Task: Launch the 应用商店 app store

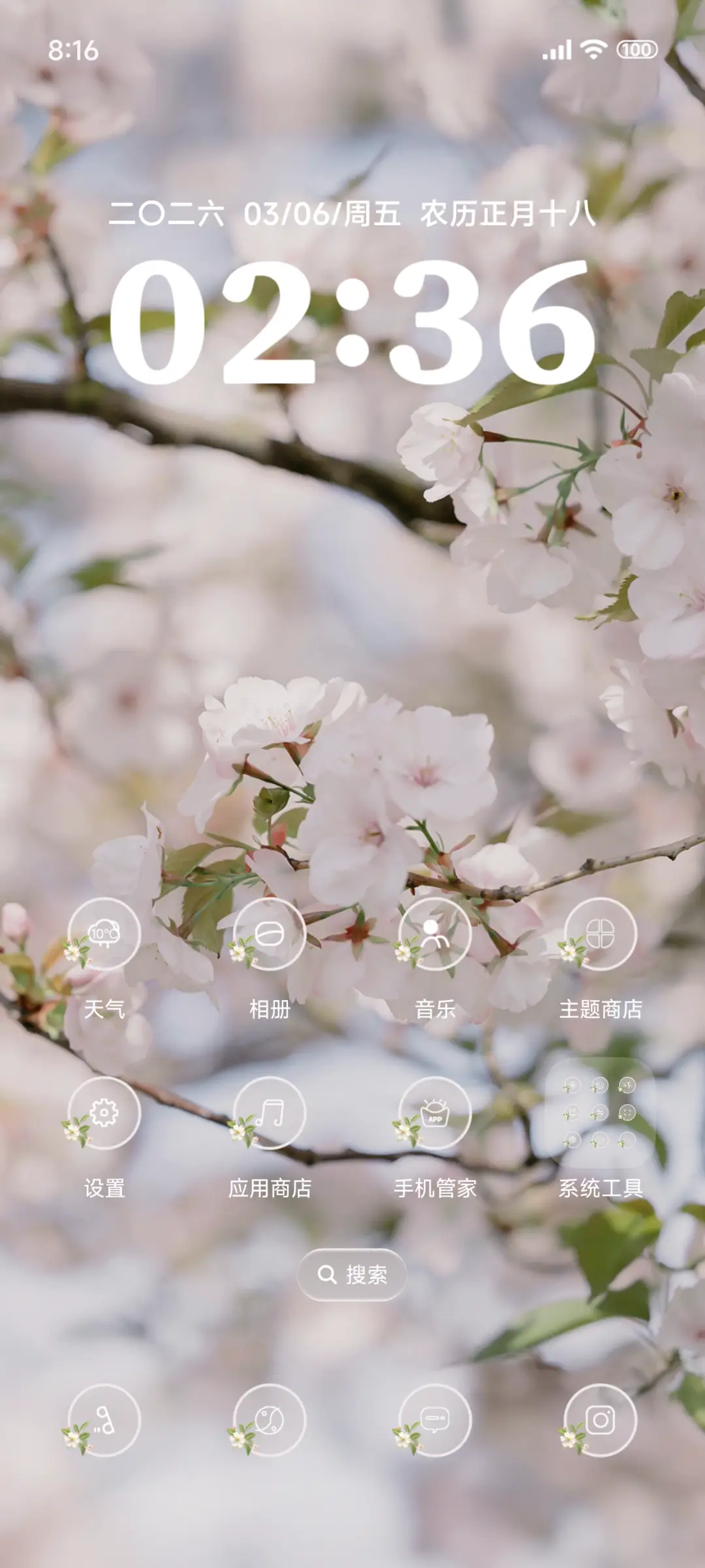Action: click(x=270, y=1113)
